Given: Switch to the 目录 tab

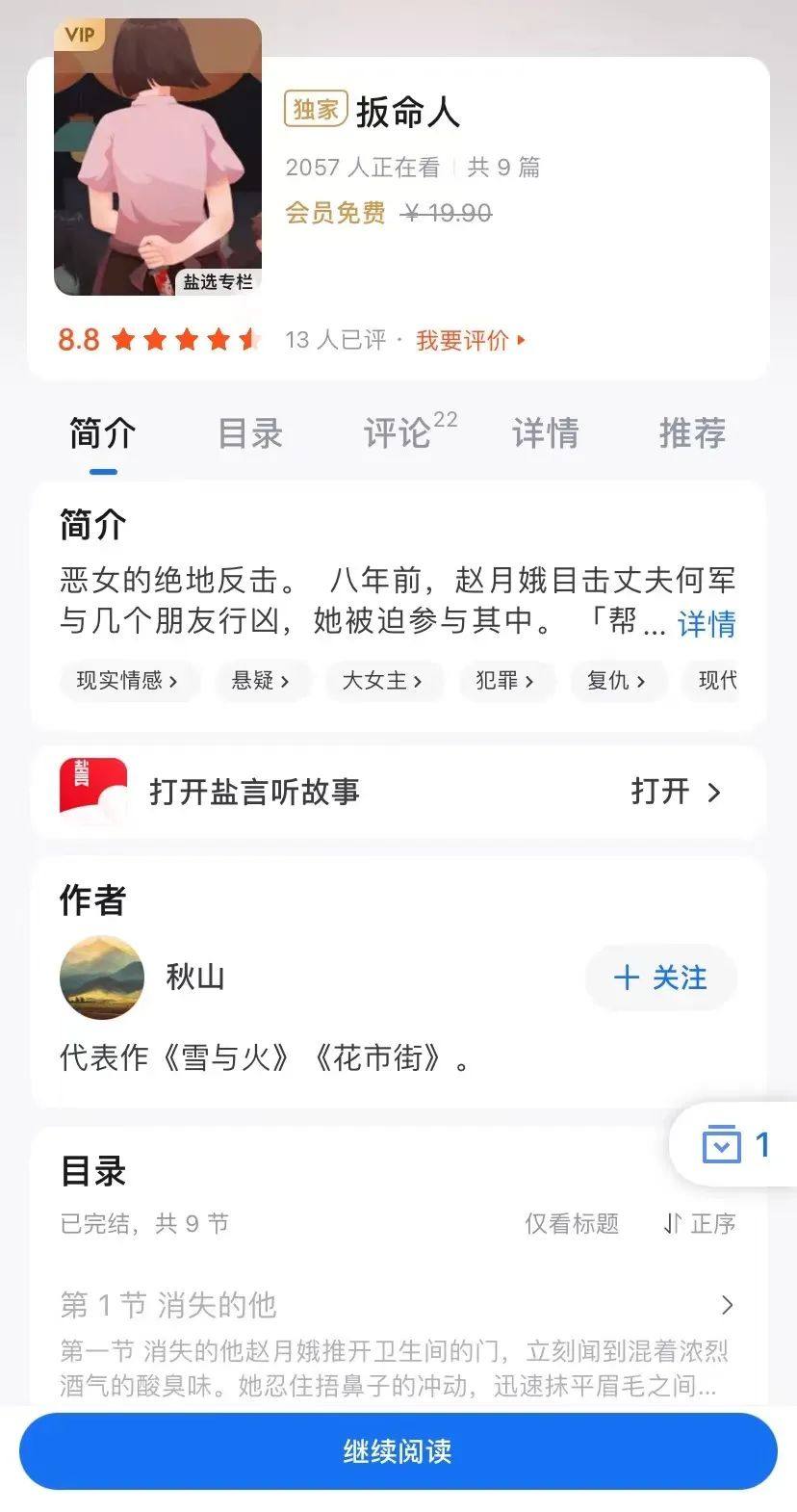Looking at the screenshot, I should click(250, 433).
